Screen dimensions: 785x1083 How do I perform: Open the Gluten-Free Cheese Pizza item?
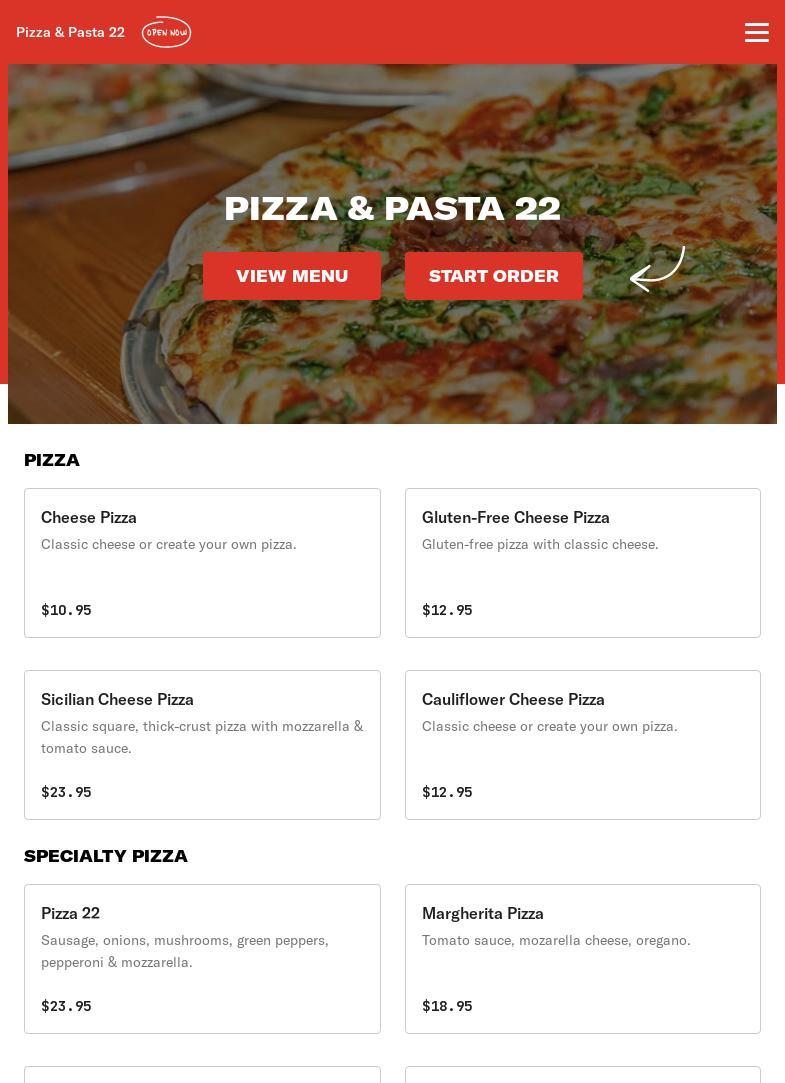click(x=582, y=562)
